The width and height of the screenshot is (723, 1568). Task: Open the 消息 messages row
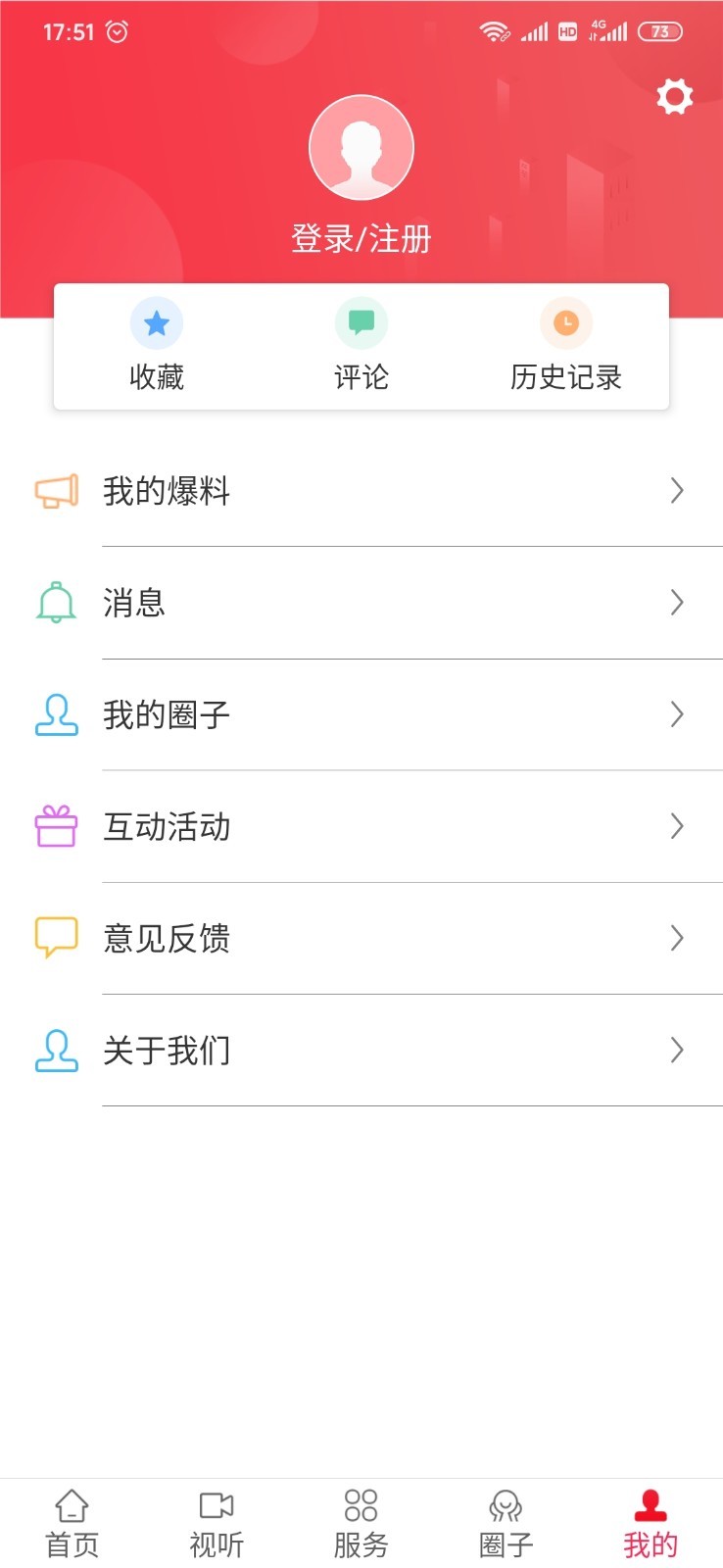point(361,603)
